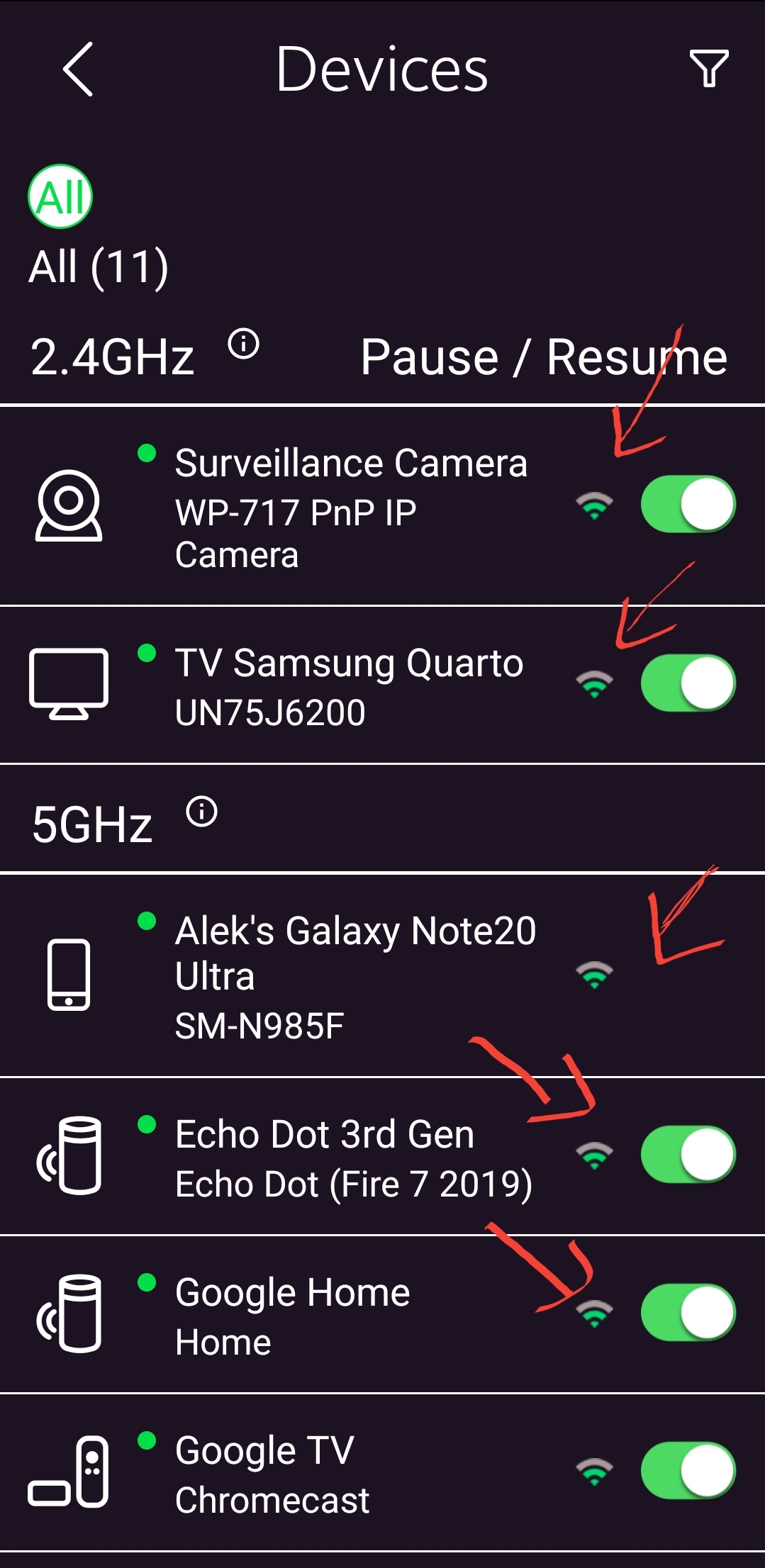Open the Google TV Chromecast row
Viewport: 765px width, 1568px height.
tap(272, 1474)
